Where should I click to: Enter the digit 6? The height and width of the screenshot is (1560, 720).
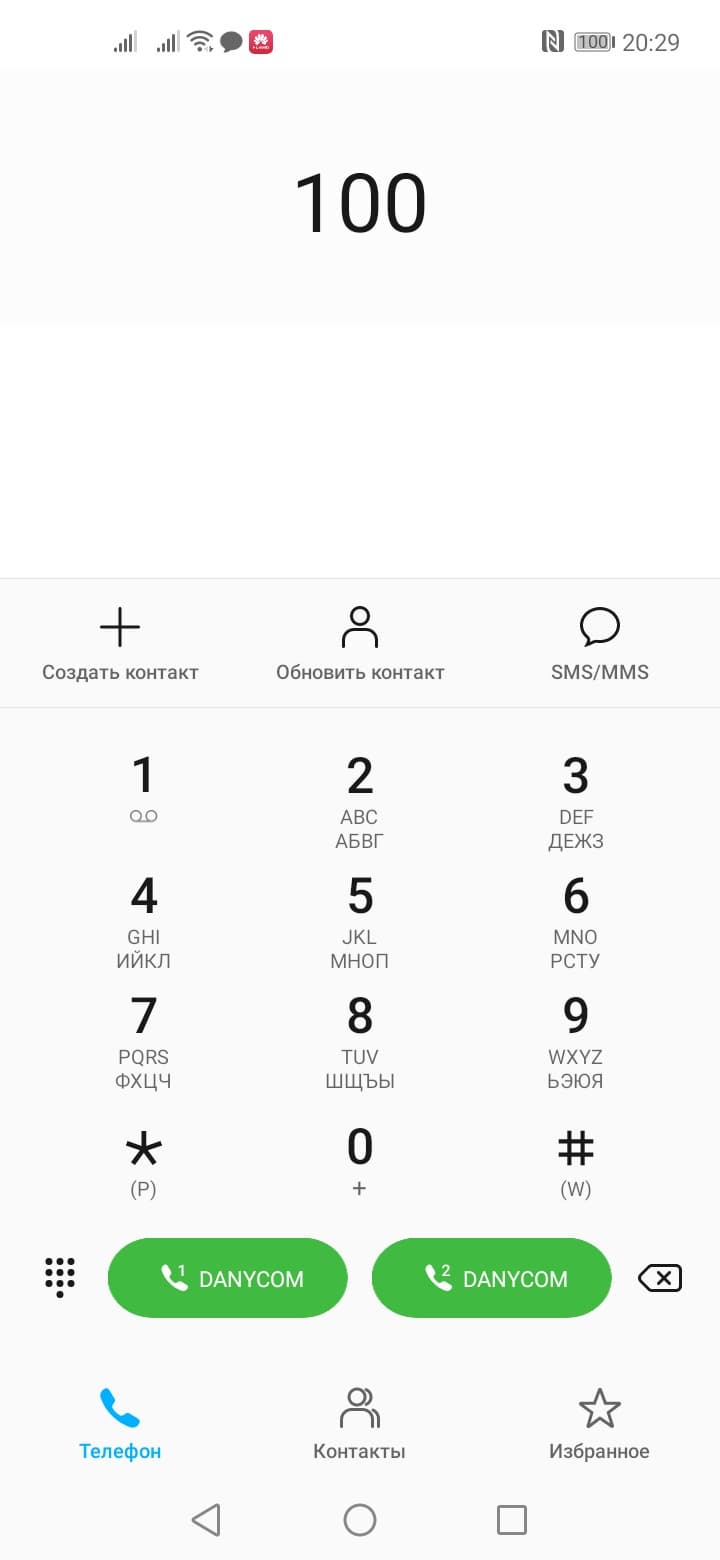coord(576,920)
